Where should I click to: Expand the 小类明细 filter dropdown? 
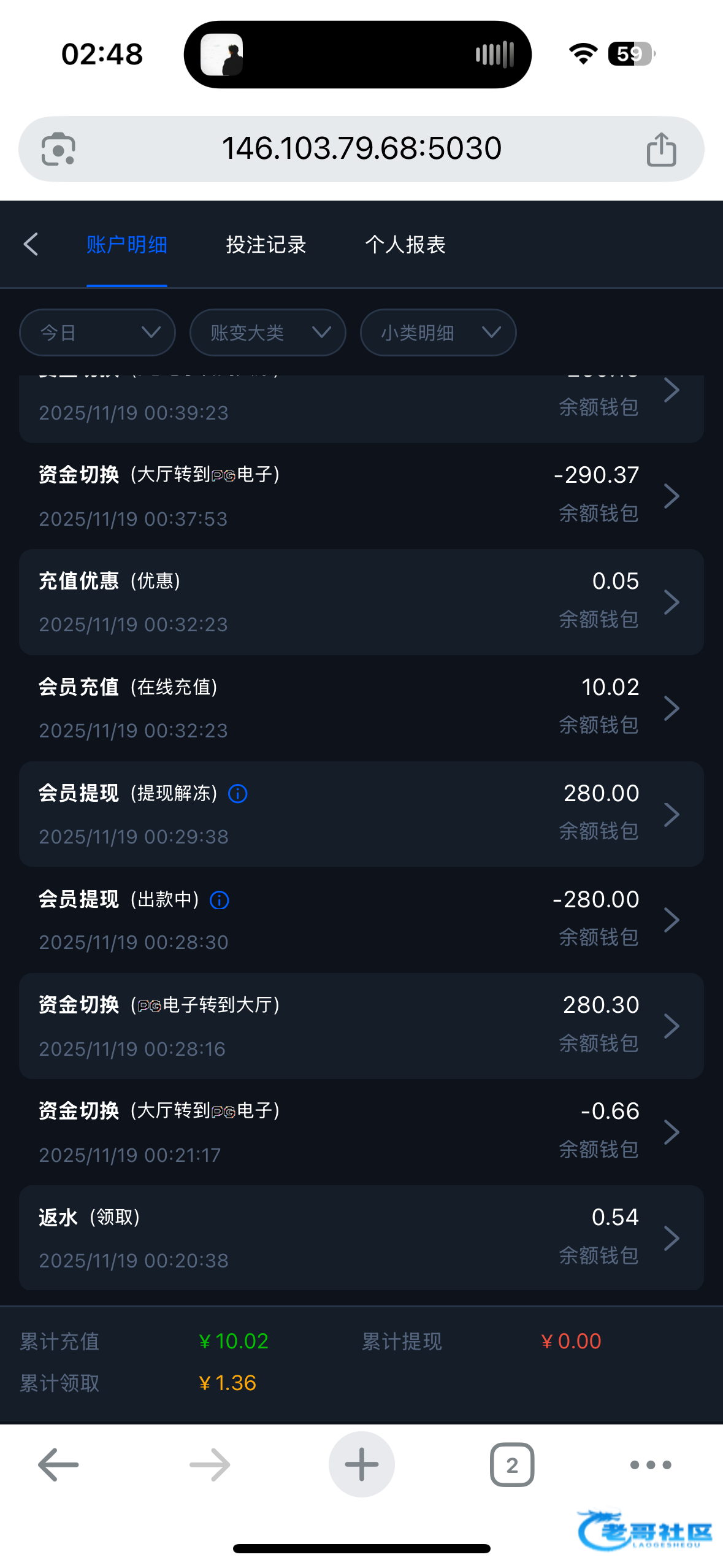438,332
